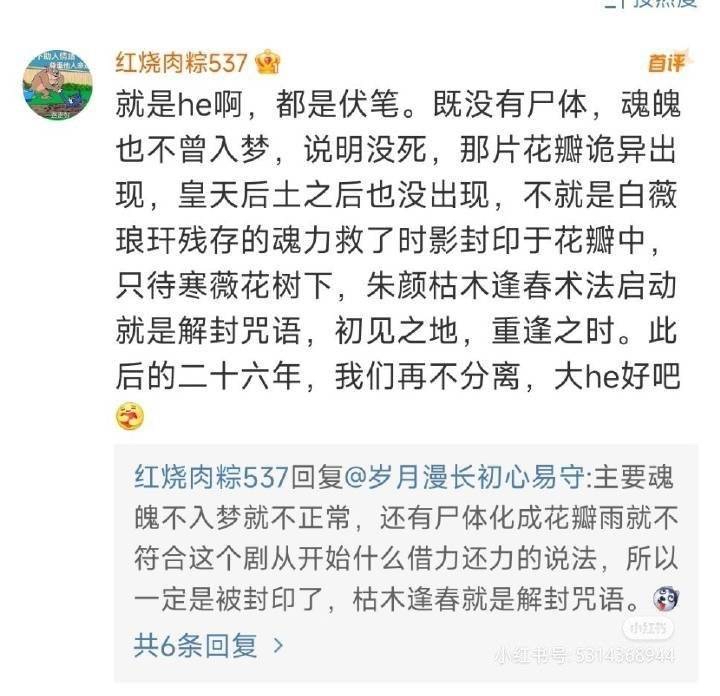
Task: Open the username 红烧肉粽537 above the comment
Action: (x=181, y=62)
